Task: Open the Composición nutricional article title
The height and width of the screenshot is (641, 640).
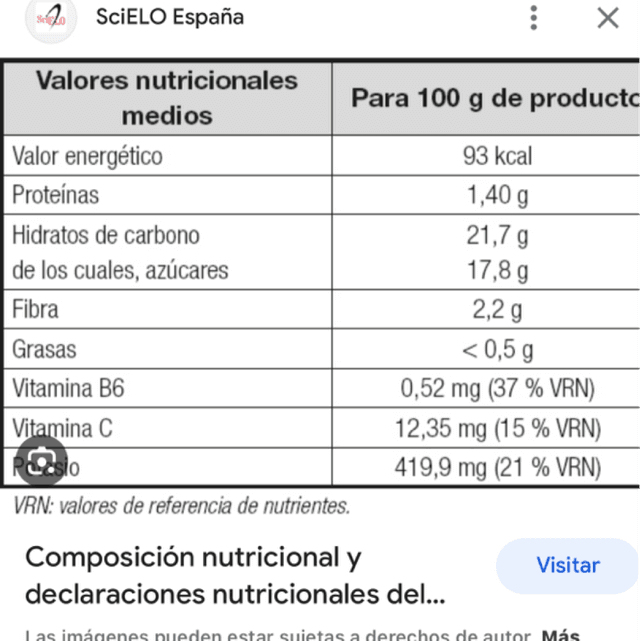Action: point(235,575)
